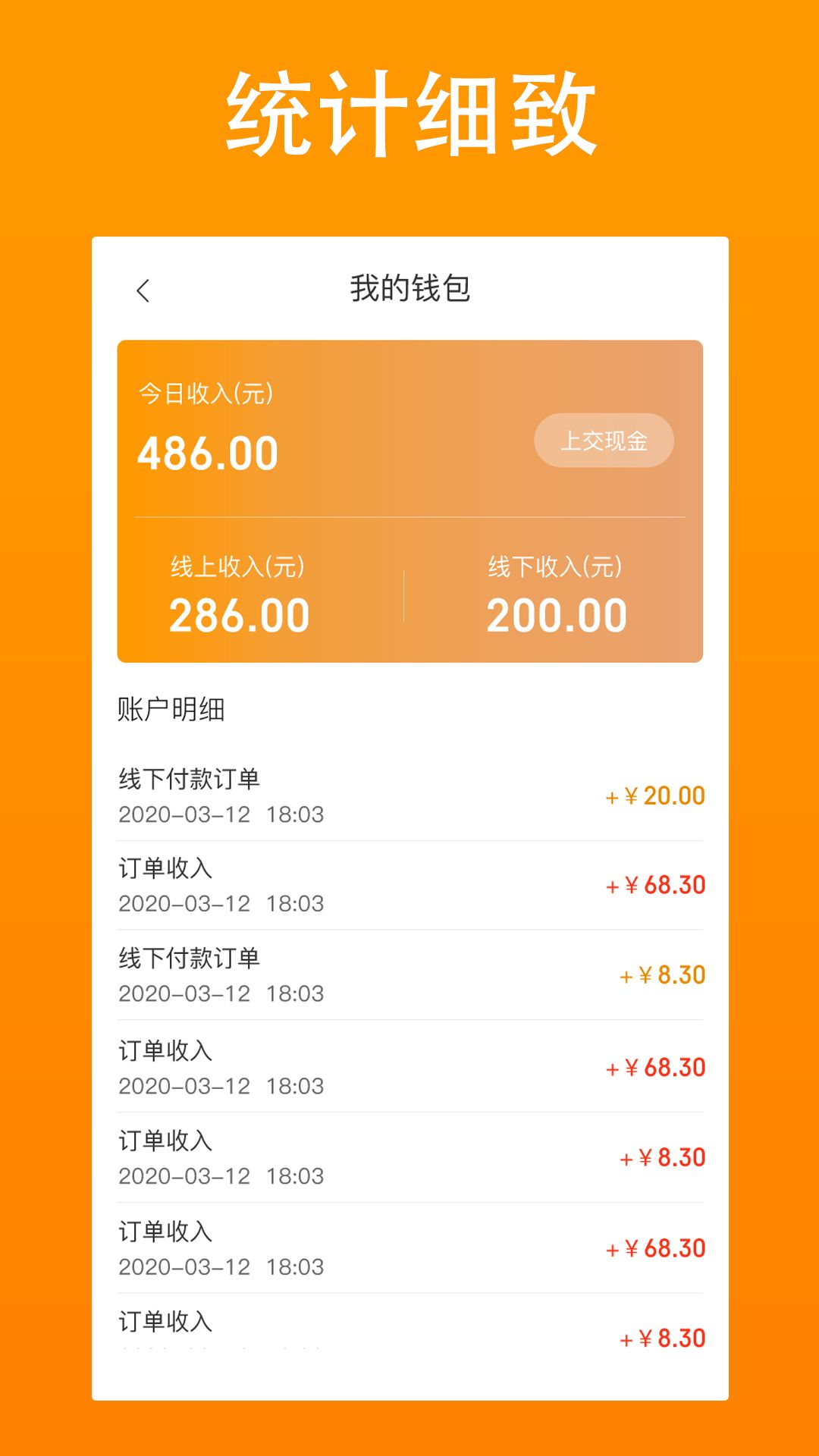
Task: Tap the 今日收入 total of 486.00
Action: 207,451
